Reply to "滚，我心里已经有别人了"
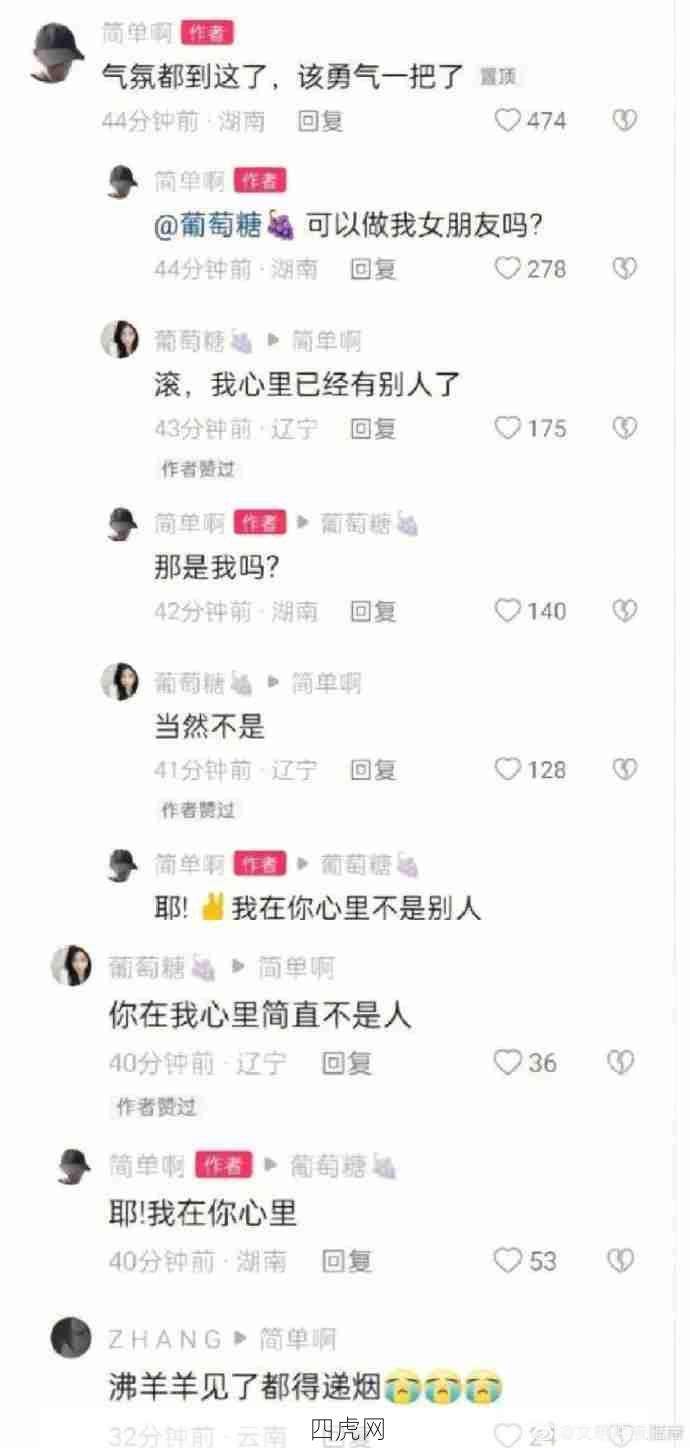 373,428
